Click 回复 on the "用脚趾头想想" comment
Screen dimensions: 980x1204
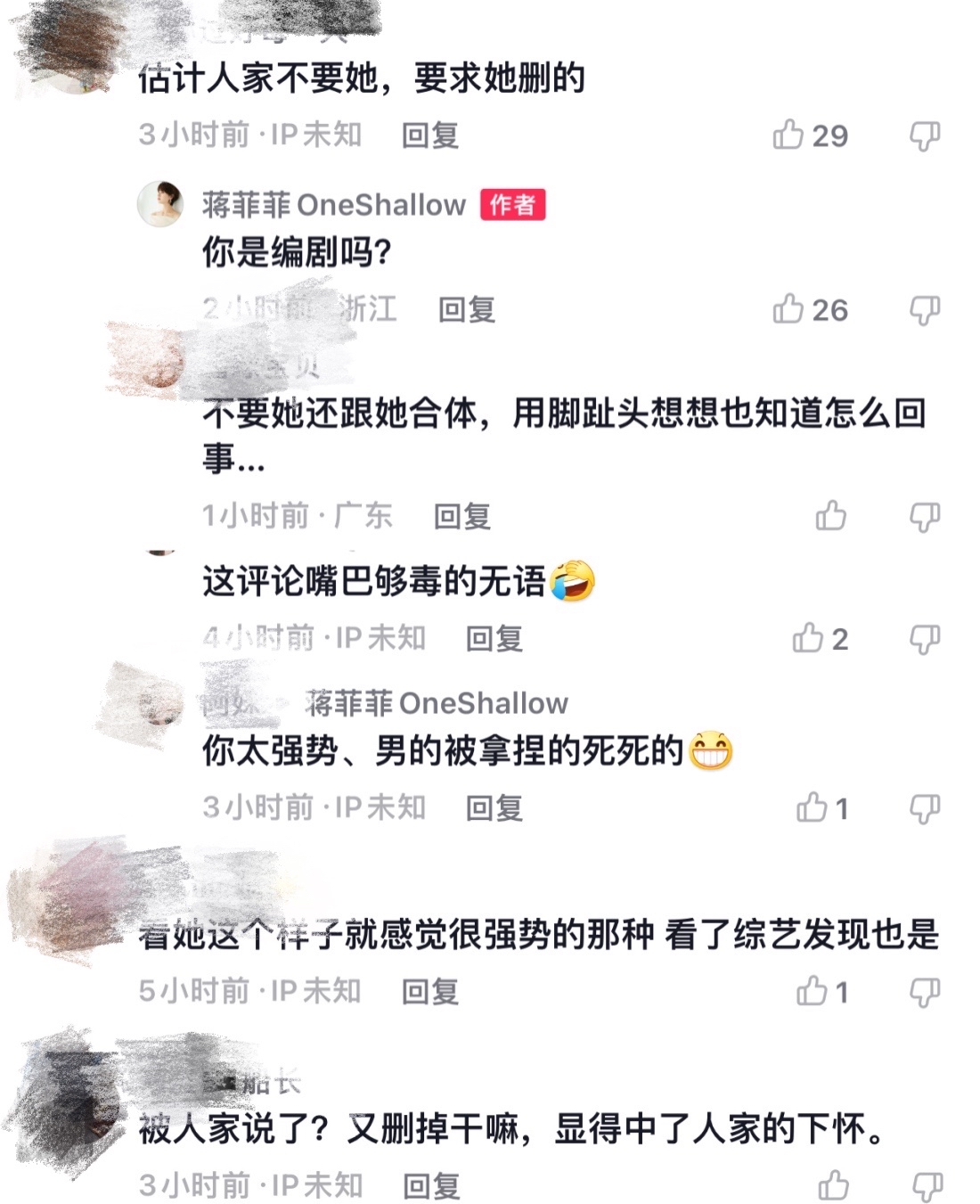(x=465, y=513)
